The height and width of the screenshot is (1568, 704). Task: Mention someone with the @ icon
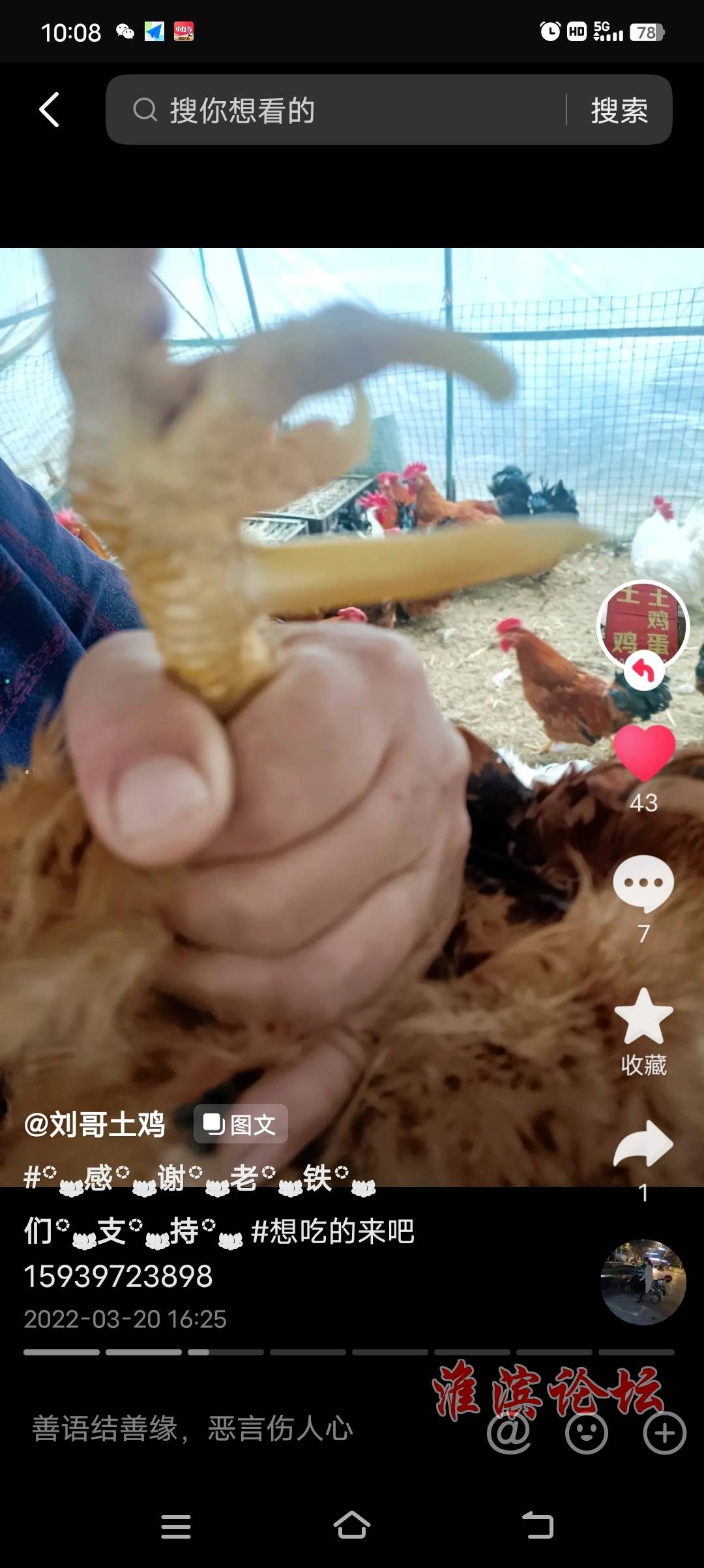509,1433
